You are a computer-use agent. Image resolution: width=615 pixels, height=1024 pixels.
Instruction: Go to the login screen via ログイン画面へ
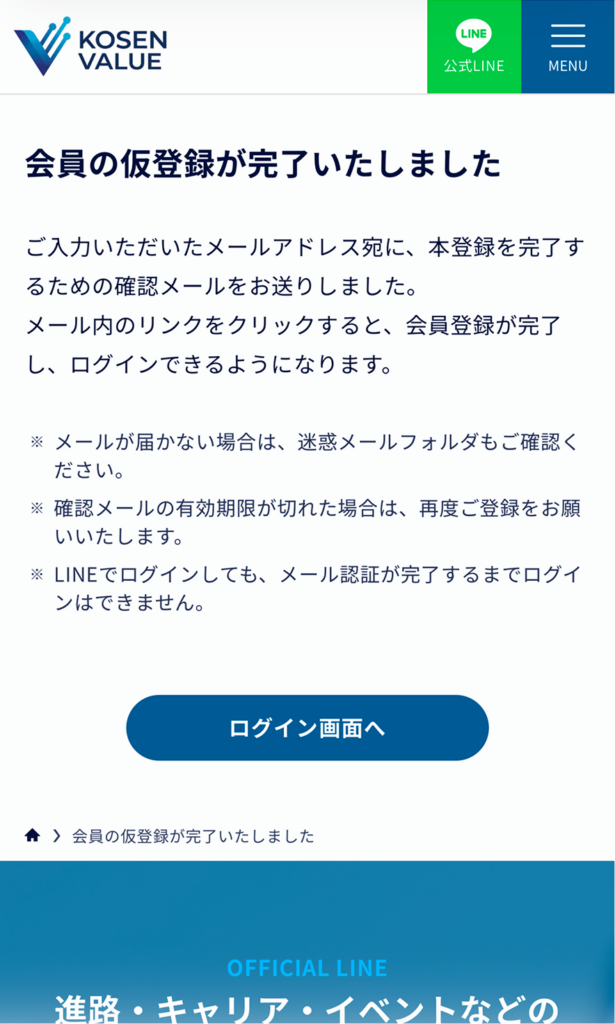307,728
